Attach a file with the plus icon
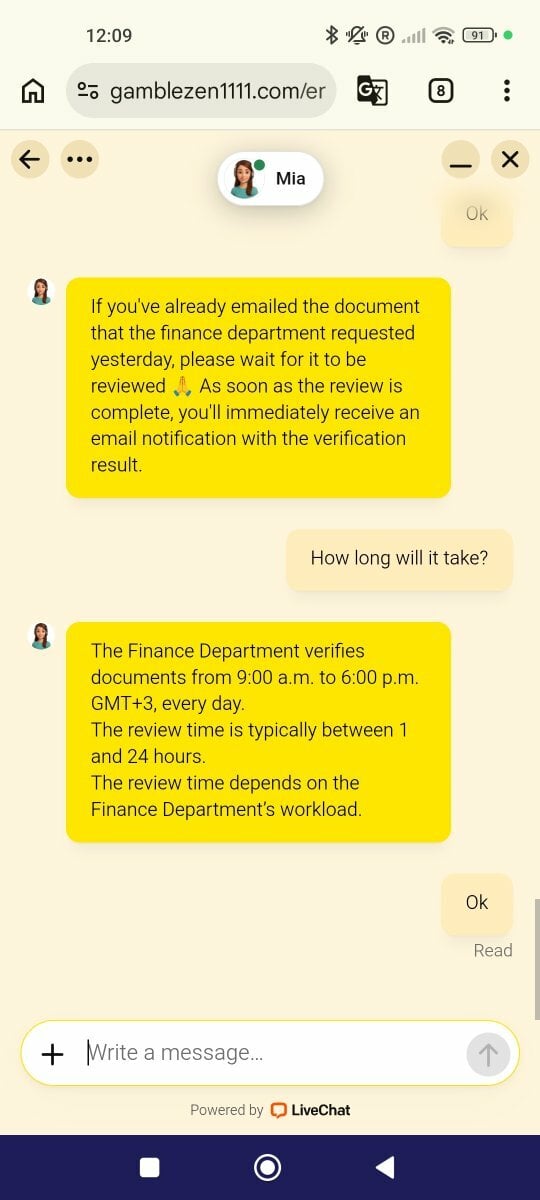This screenshot has width=540, height=1200. click(x=52, y=1053)
